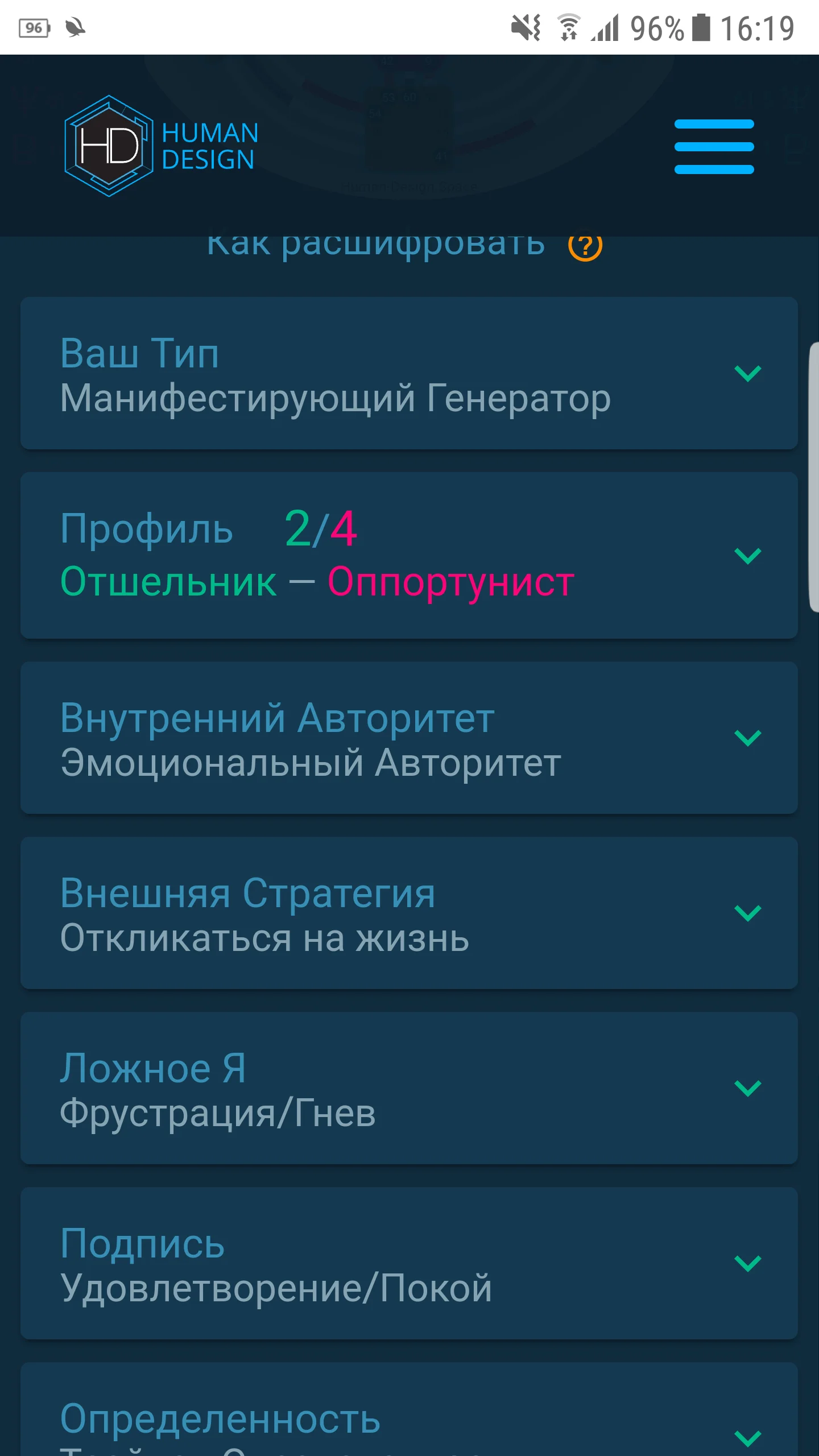Click the Human Design HD logo
This screenshot has height=1456, width=819.
click(x=162, y=144)
